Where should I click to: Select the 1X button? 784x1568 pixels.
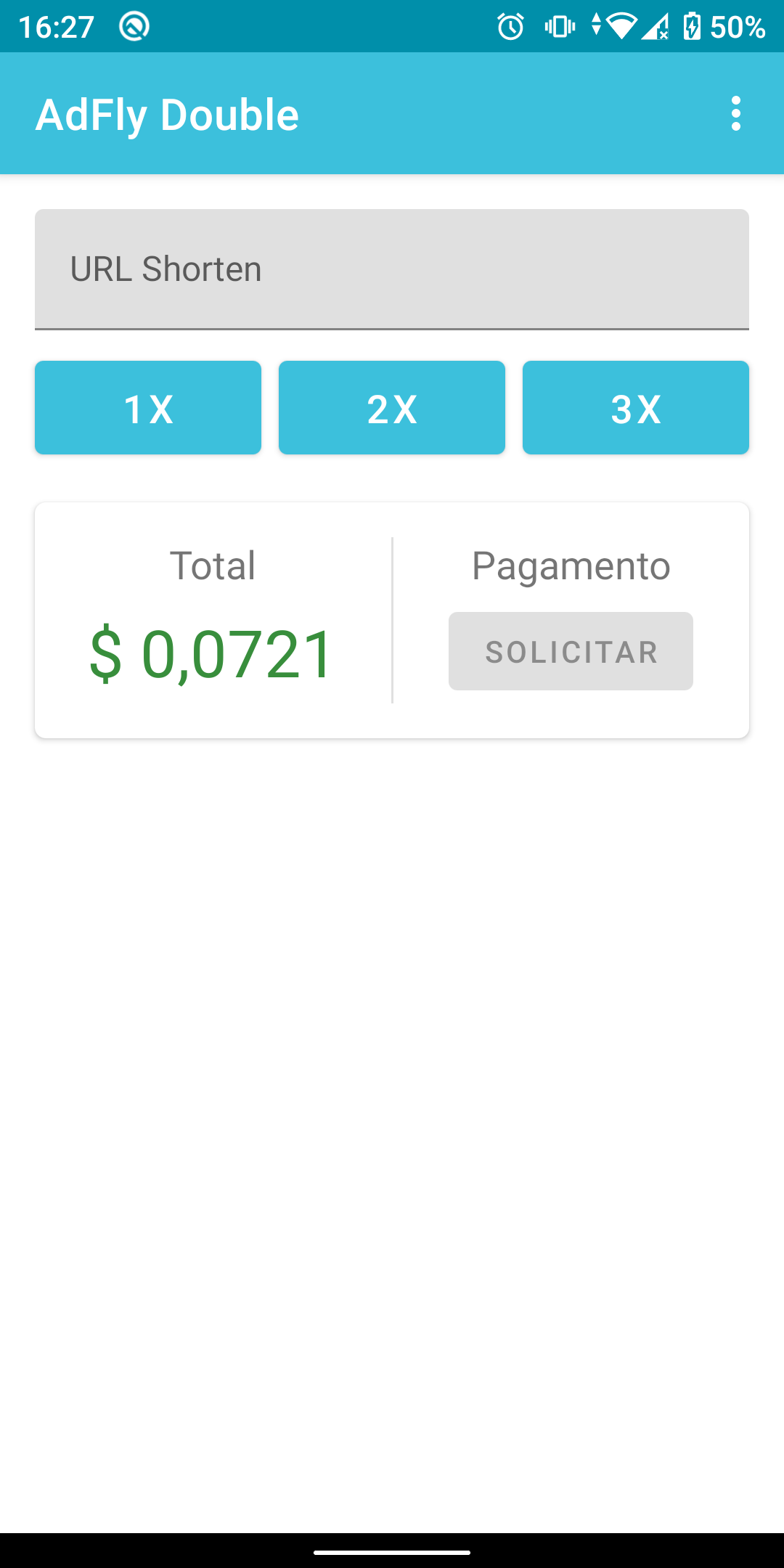coord(148,408)
